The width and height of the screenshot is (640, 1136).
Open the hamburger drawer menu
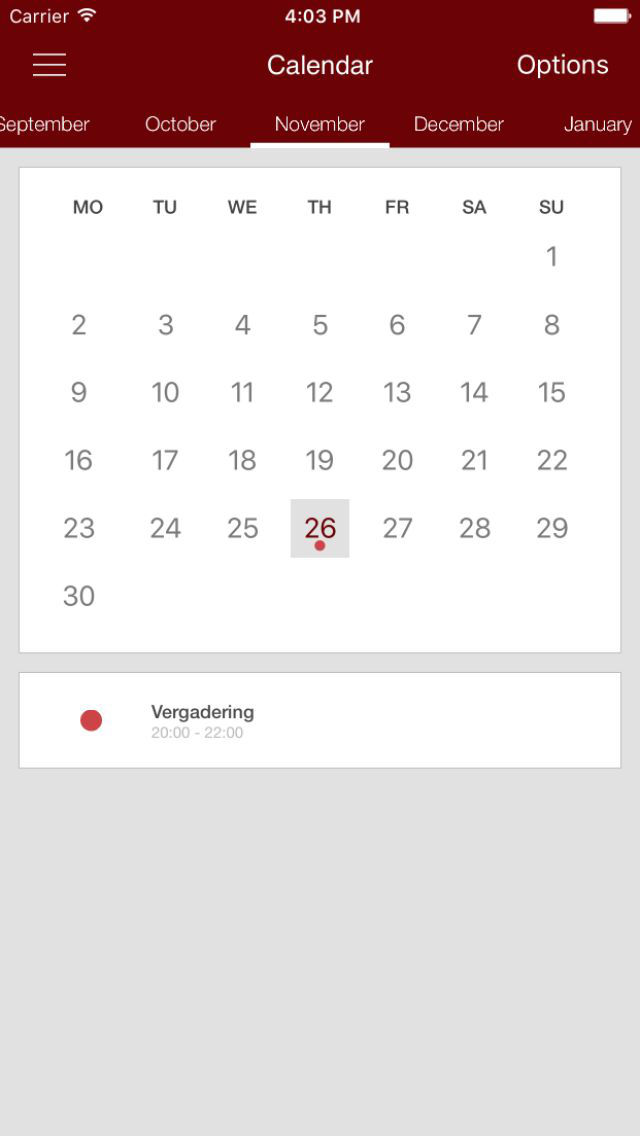click(x=49, y=65)
